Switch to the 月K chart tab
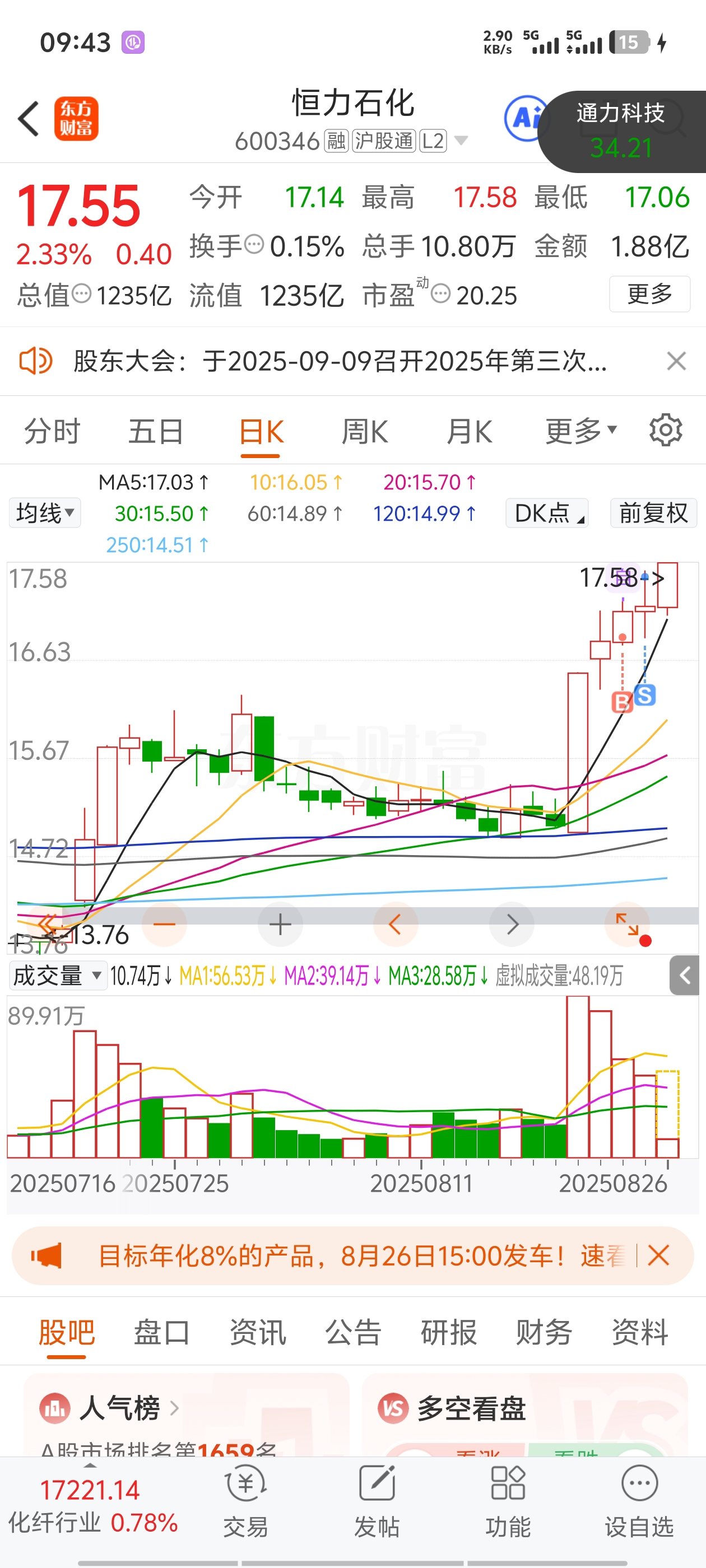 pyautogui.click(x=468, y=432)
